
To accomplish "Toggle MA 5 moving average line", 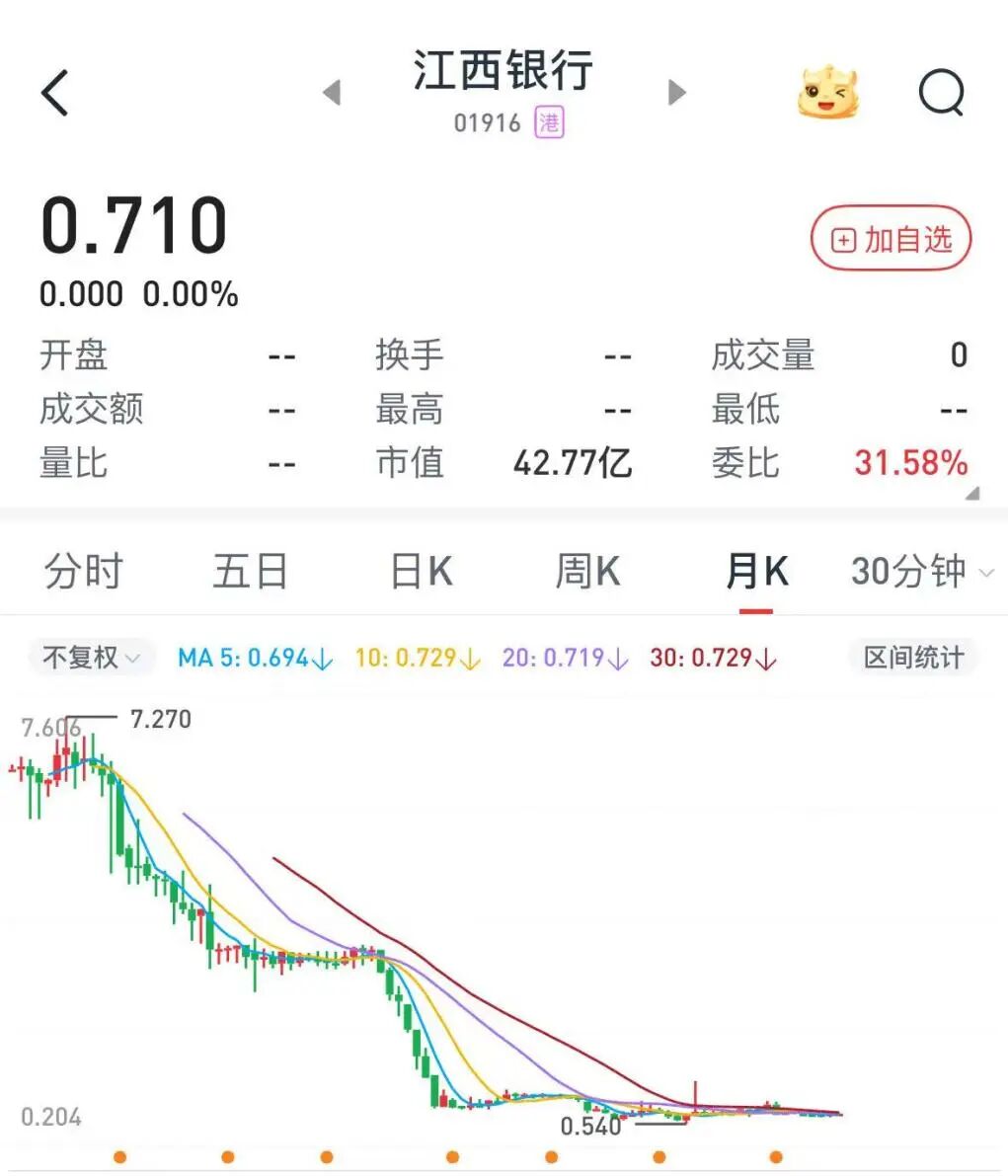I will tap(257, 658).
